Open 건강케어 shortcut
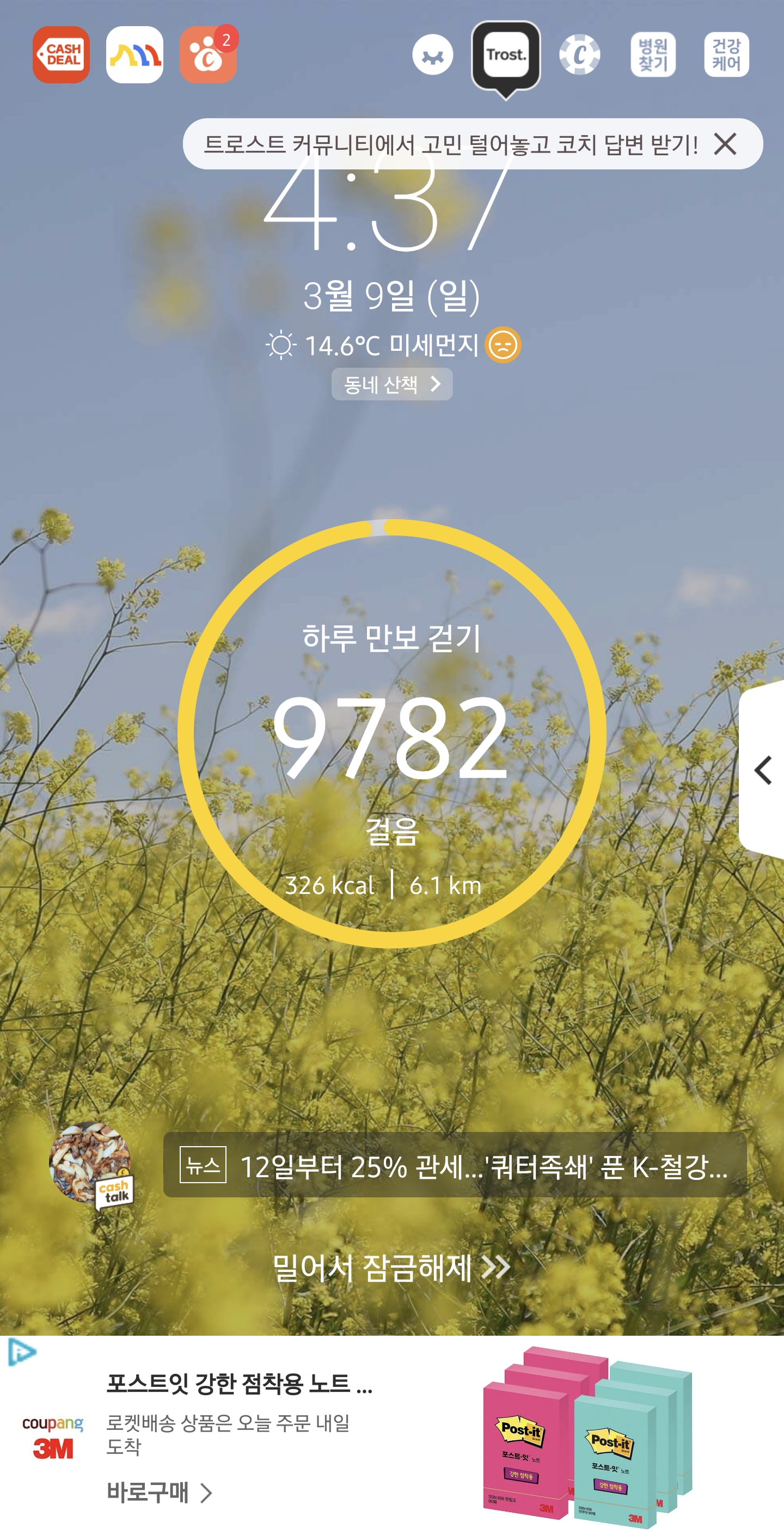 pyautogui.click(x=726, y=54)
